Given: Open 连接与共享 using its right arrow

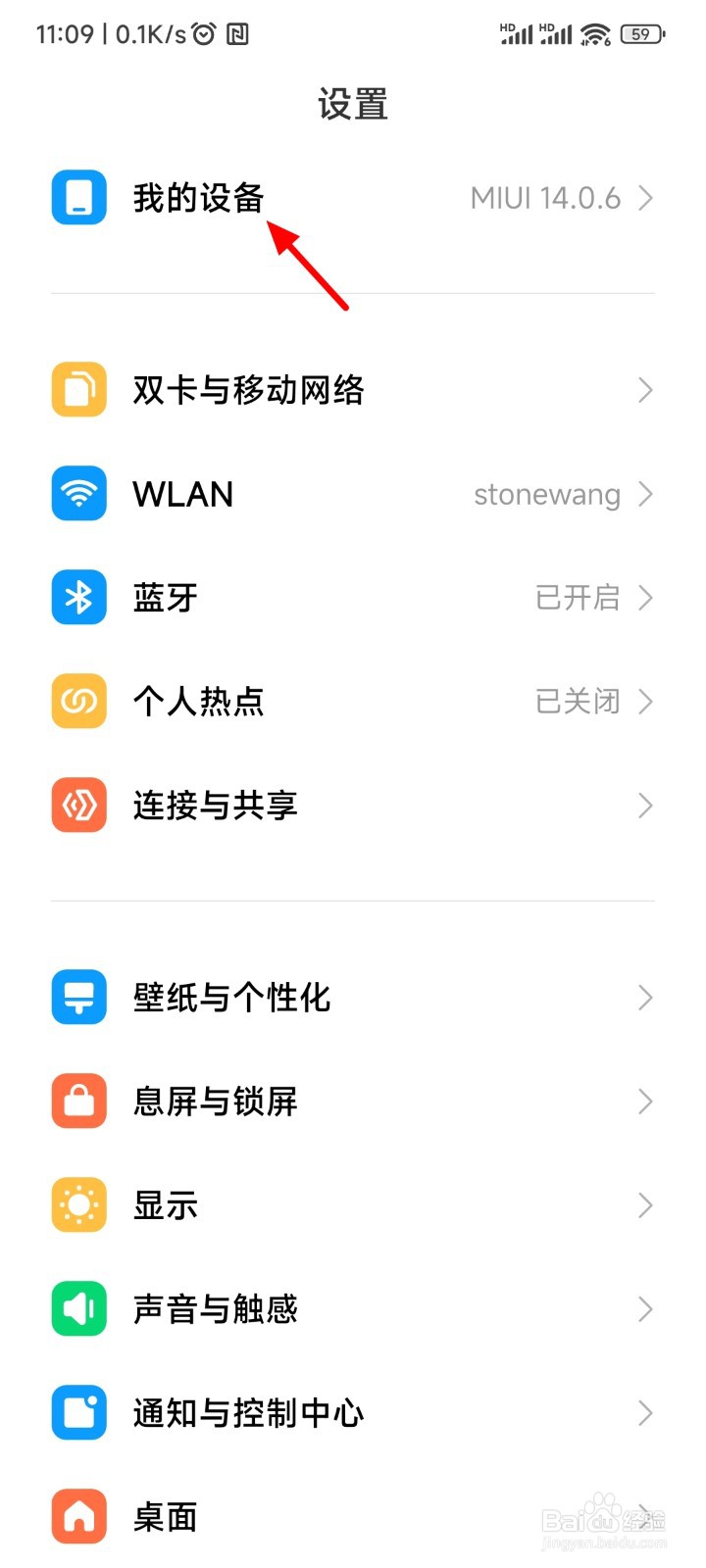Looking at the screenshot, I should [x=645, y=805].
